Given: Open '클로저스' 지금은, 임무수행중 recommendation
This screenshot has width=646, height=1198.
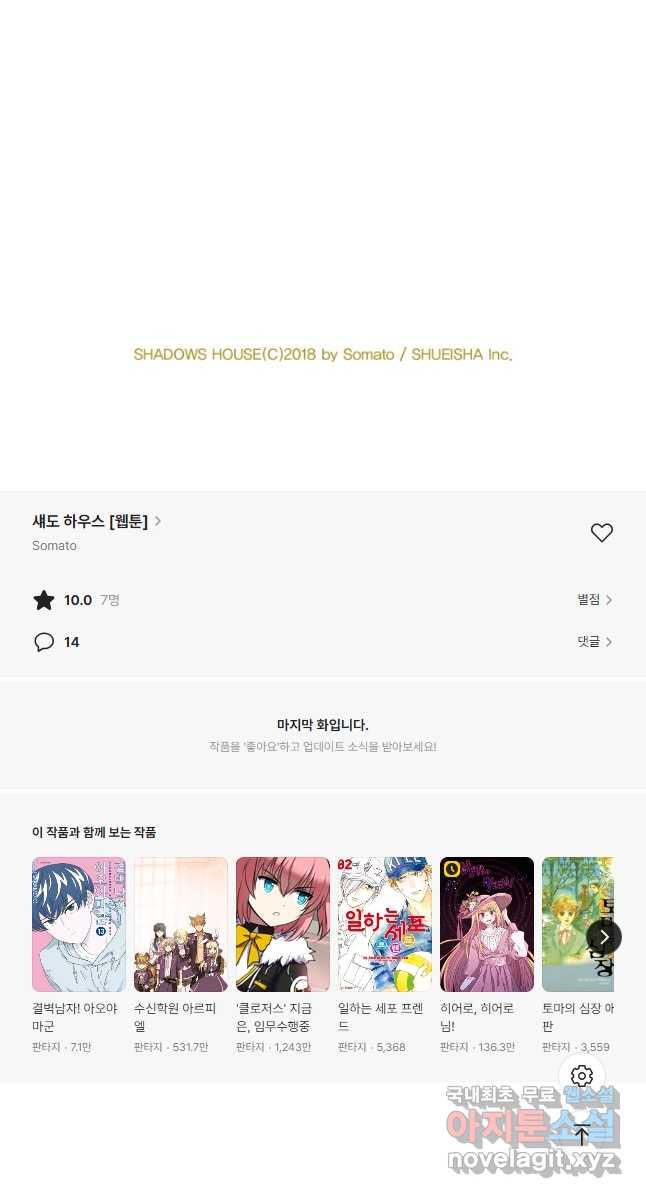Looking at the screenshot, I should tap(283, 924).
